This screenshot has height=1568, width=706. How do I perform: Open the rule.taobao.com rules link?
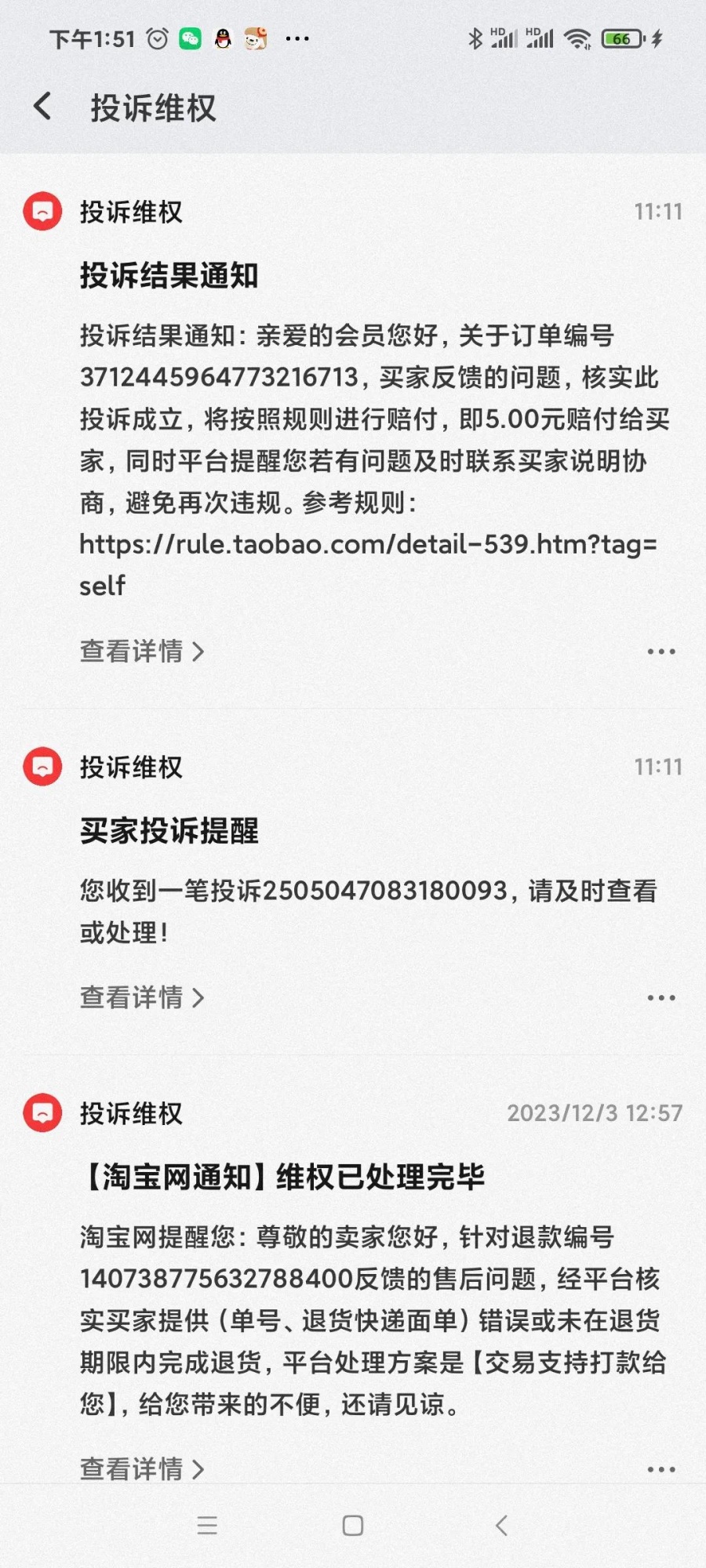tap(367, 544)
